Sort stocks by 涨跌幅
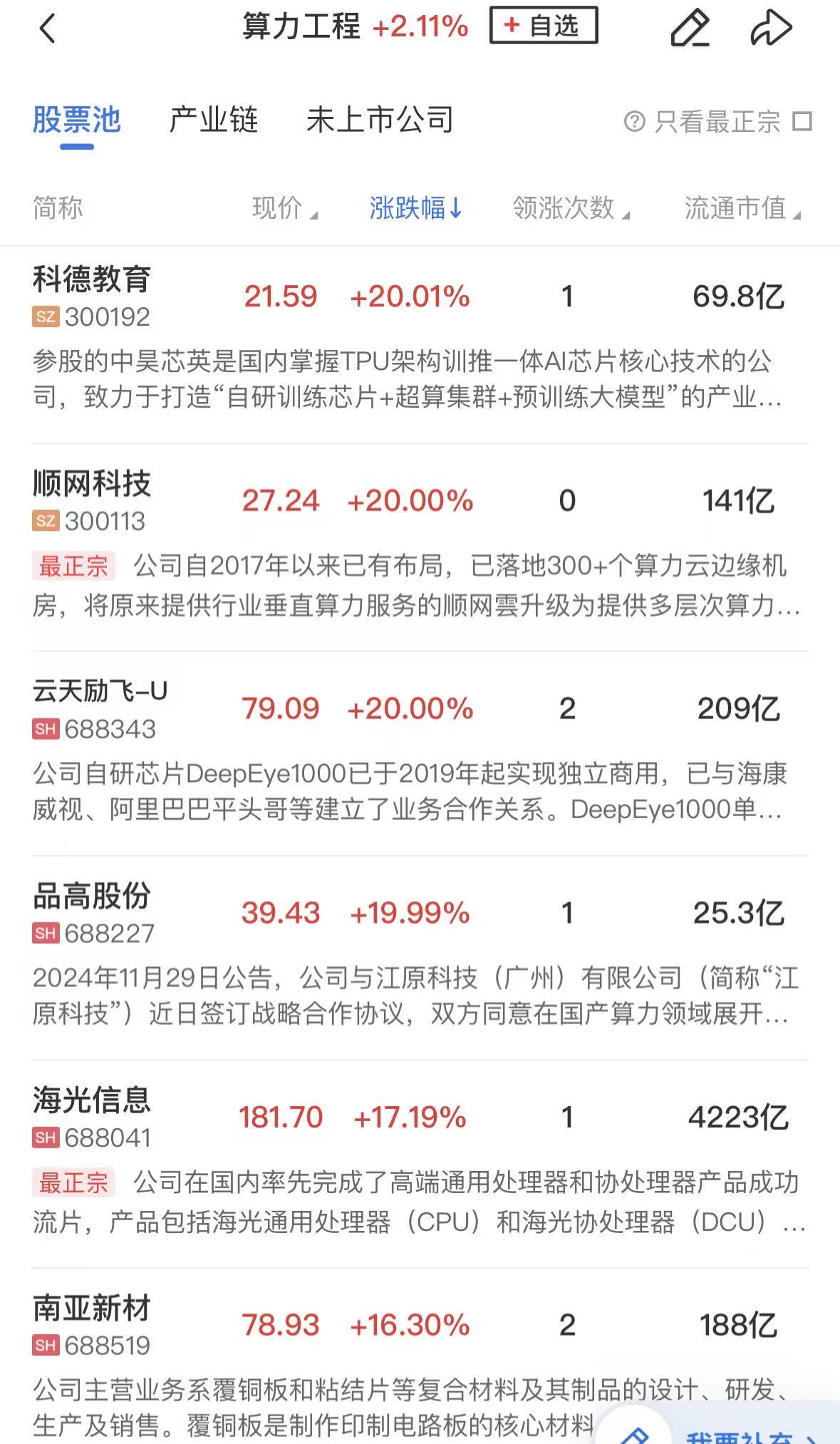Image resolution: width=840 pixels, height=1444 pixels. pos(415,208)
